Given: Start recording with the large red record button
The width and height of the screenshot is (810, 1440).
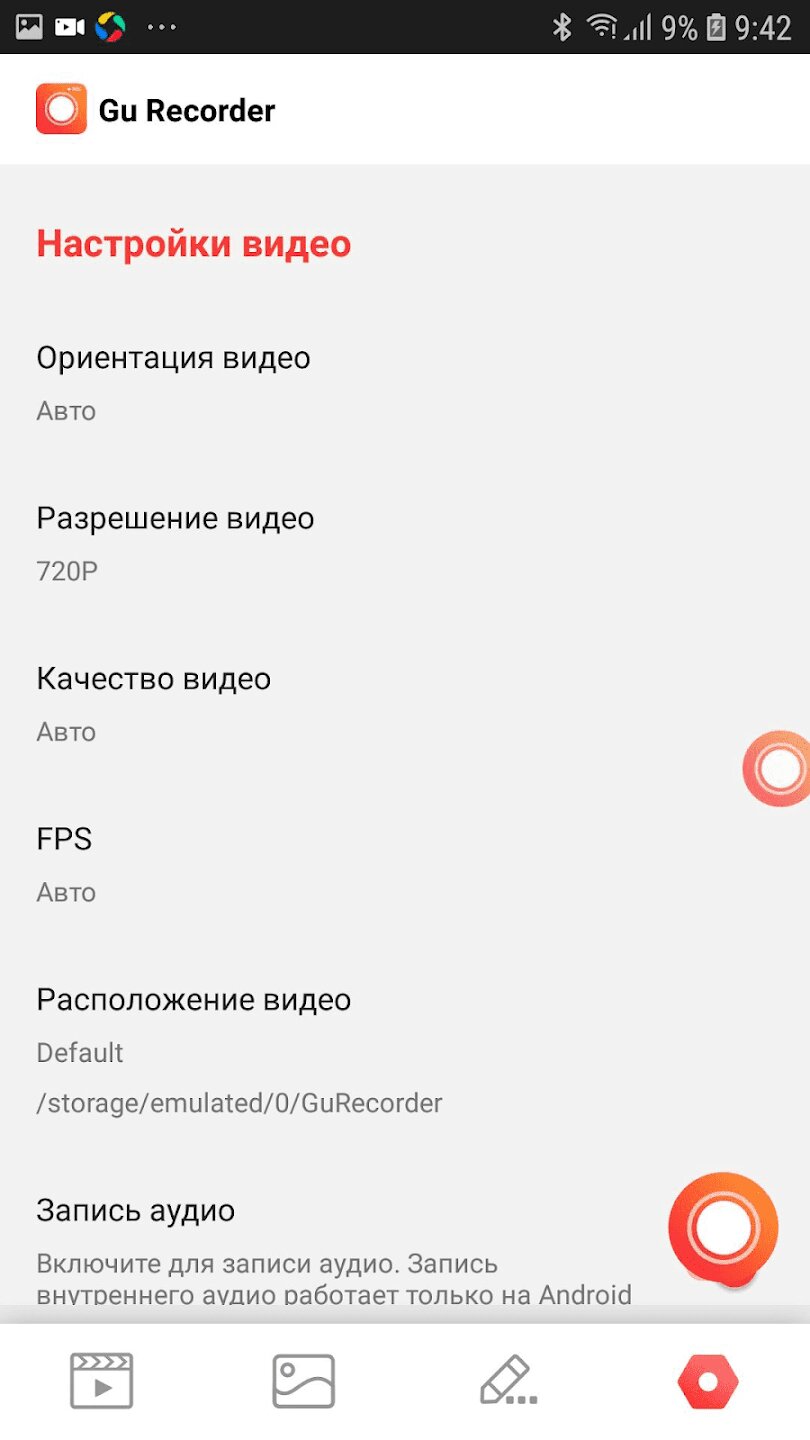Looking at the screenshot, I should [723, 1229].
